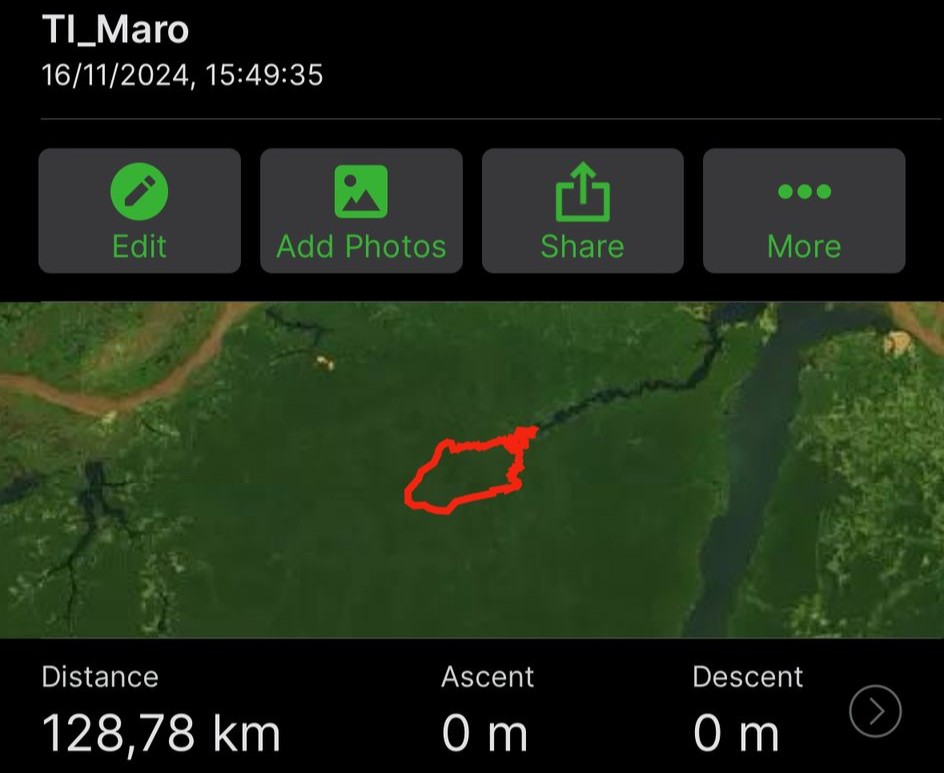Show more track statistics via the chevron
Image resolution: width=944 pixels, height=773 pixels.
point(875,712)
